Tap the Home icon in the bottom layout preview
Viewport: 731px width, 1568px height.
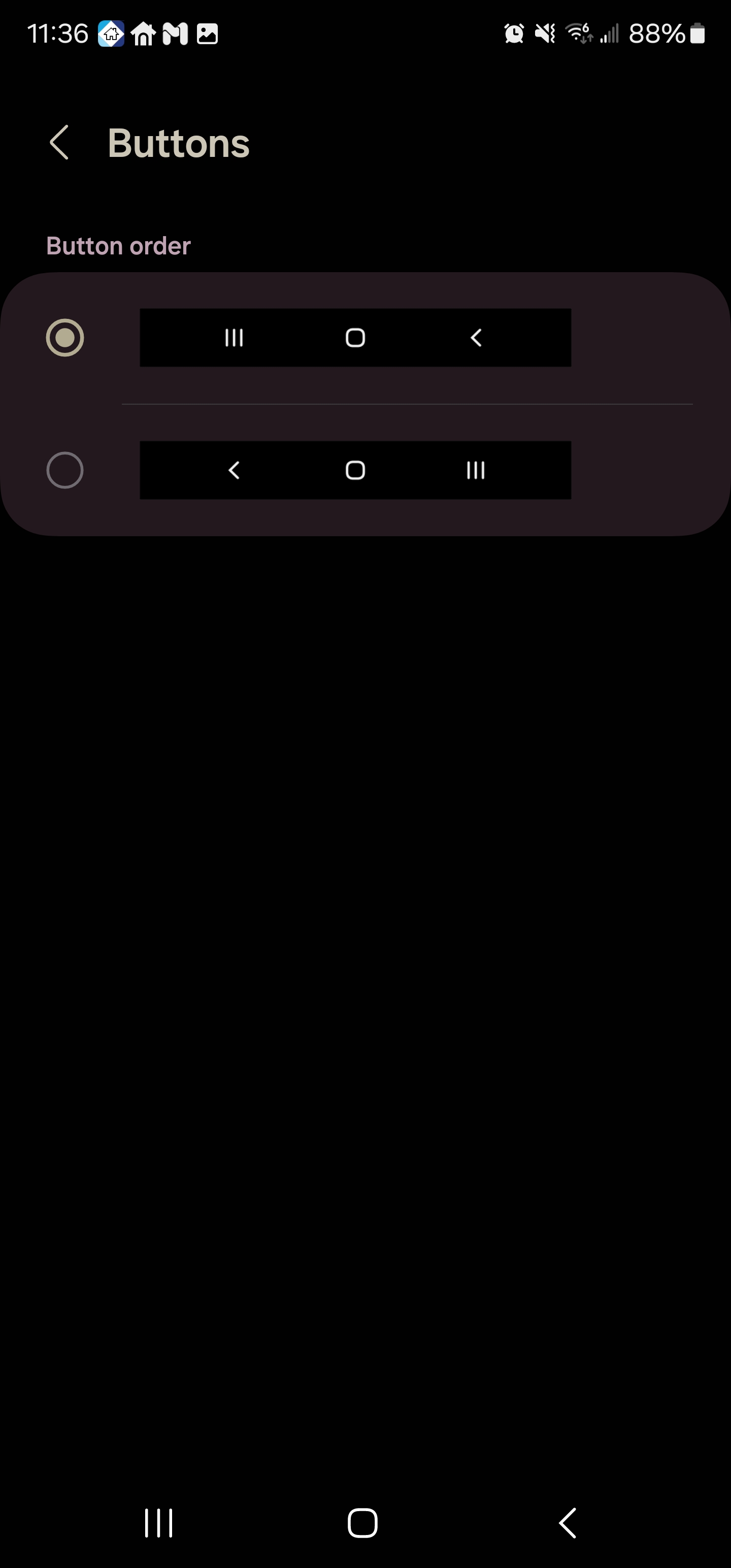point(355,470)
